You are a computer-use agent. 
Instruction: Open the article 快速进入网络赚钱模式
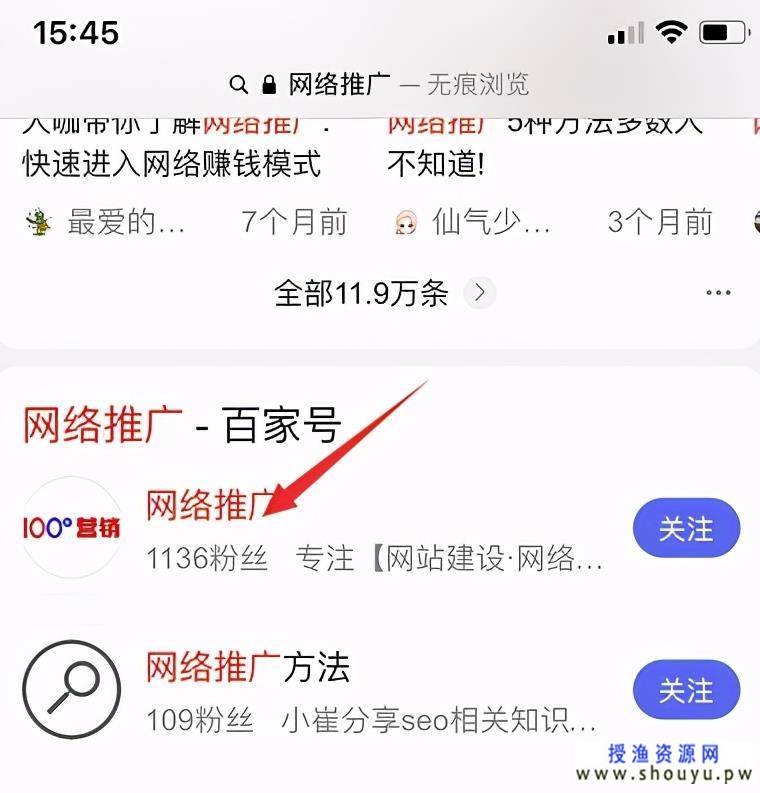[x=172, y=163]
